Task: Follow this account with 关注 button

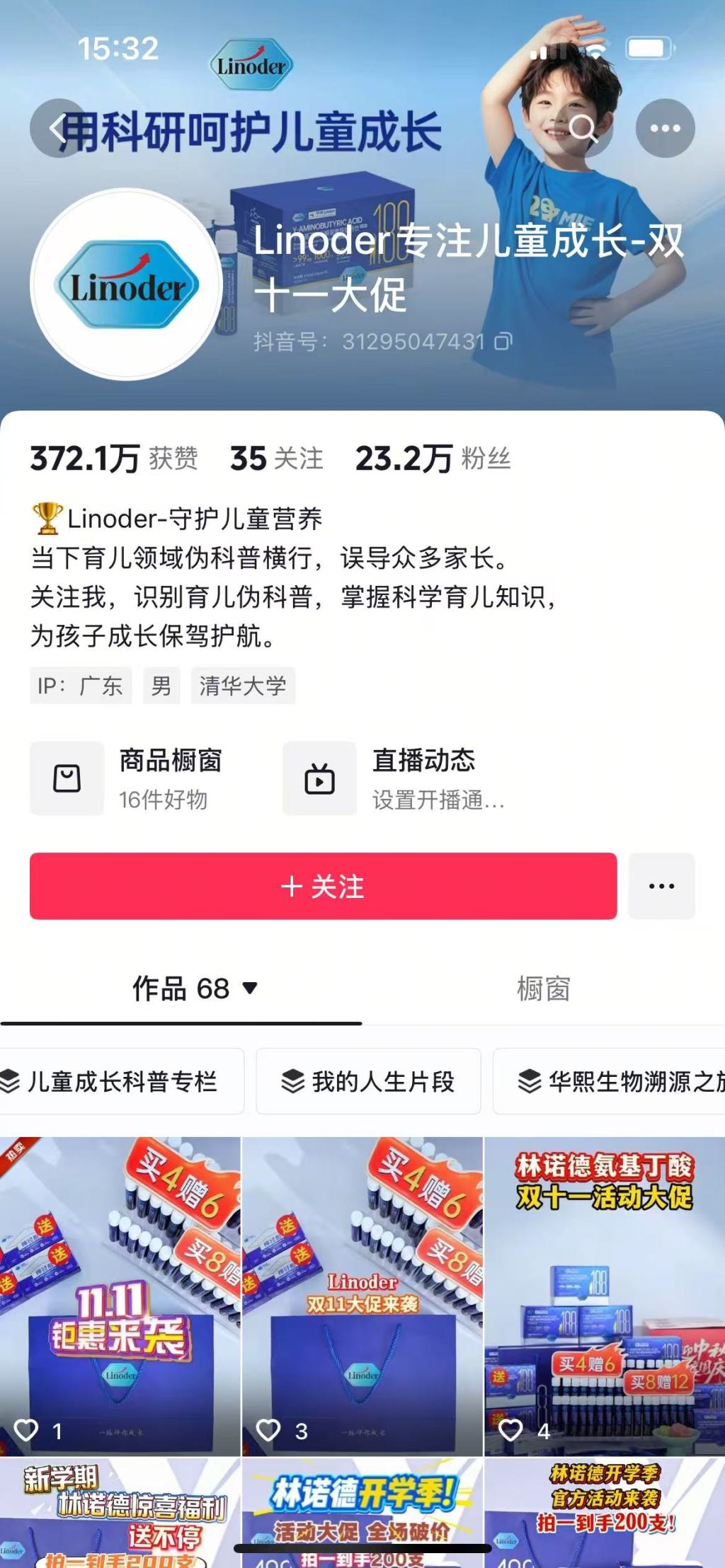Action: coord(323,886)
